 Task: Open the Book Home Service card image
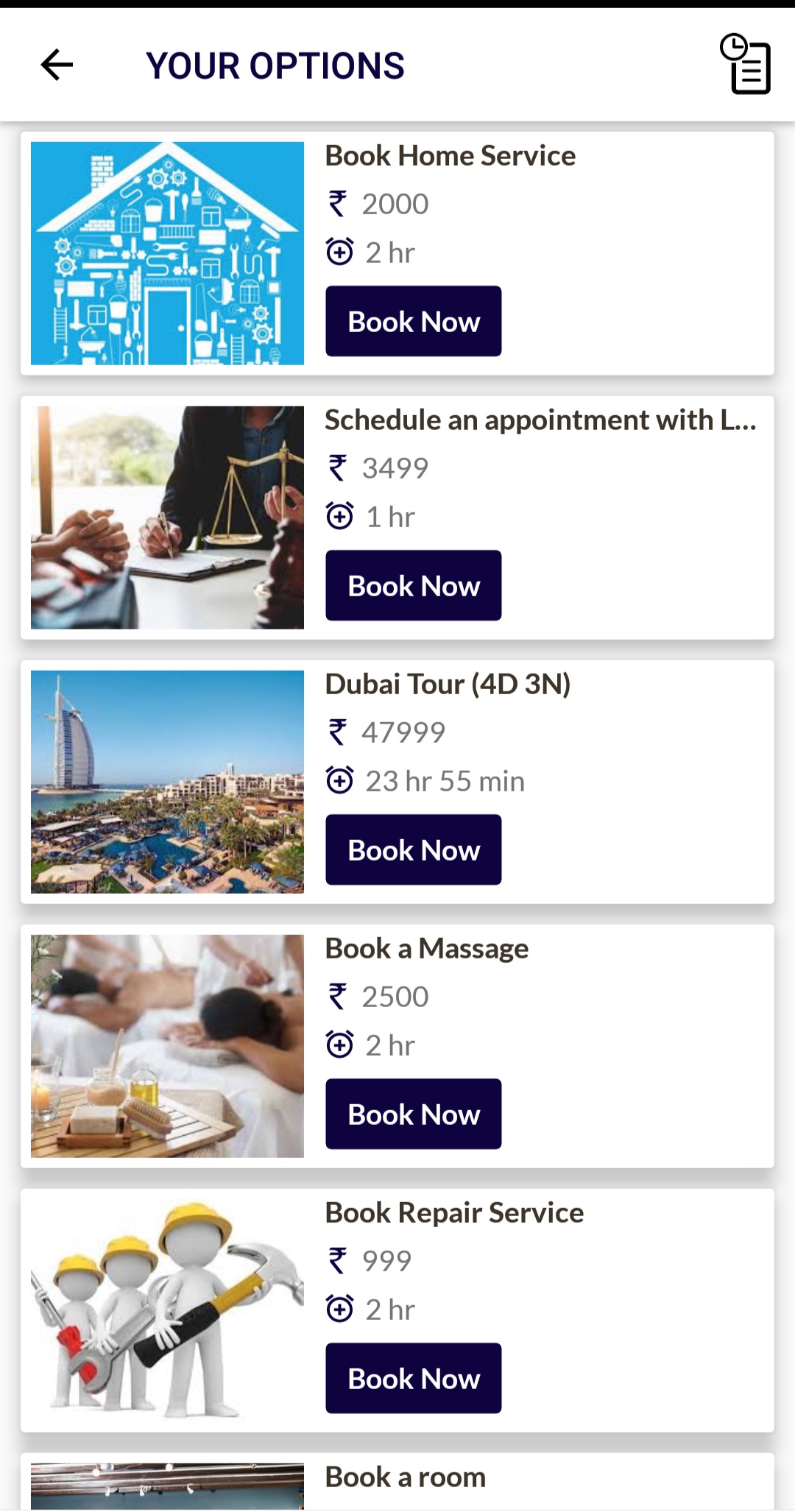tap(167, 253)
